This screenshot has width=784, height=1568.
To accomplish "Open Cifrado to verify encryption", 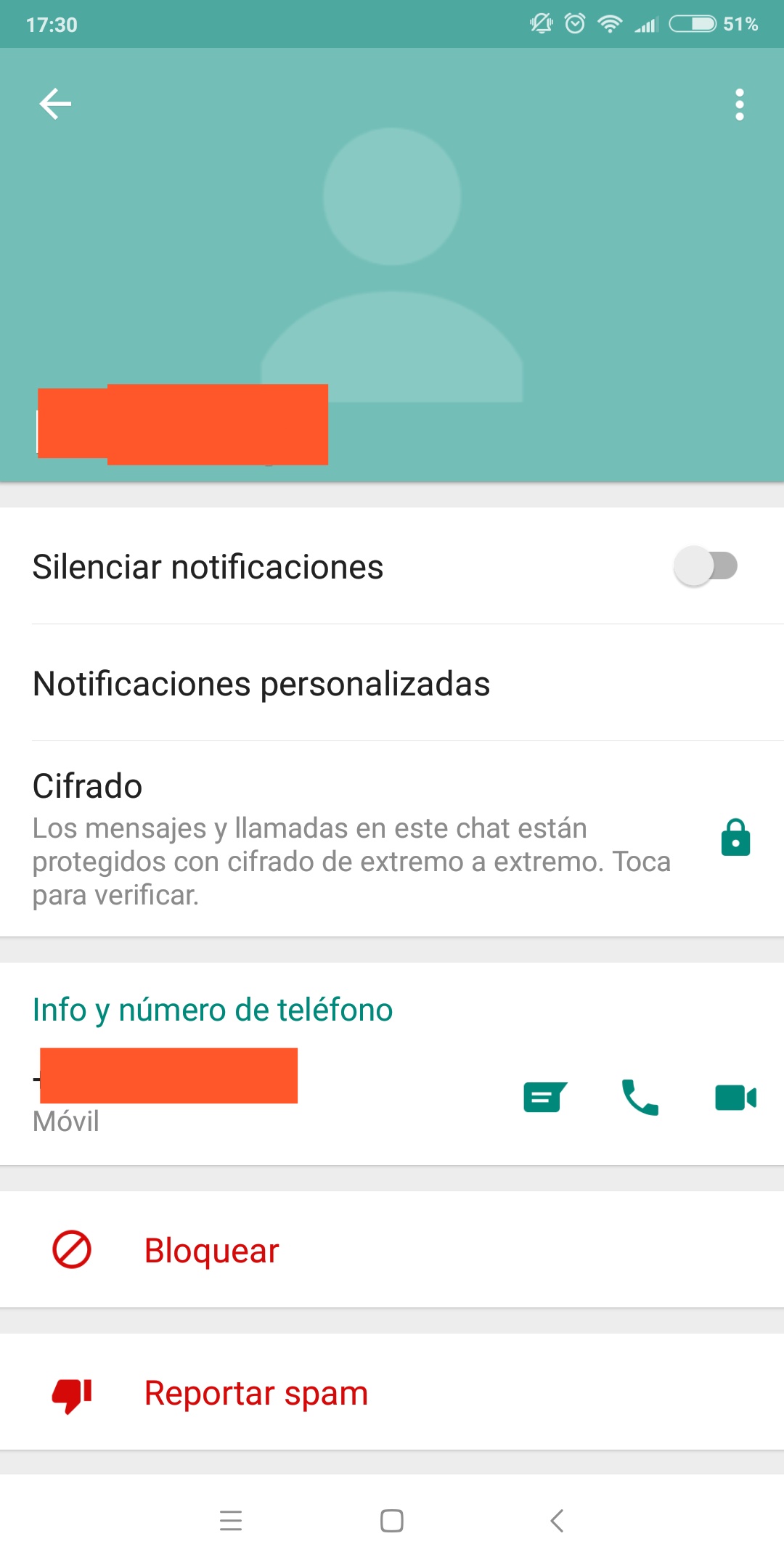I will 392,839.
